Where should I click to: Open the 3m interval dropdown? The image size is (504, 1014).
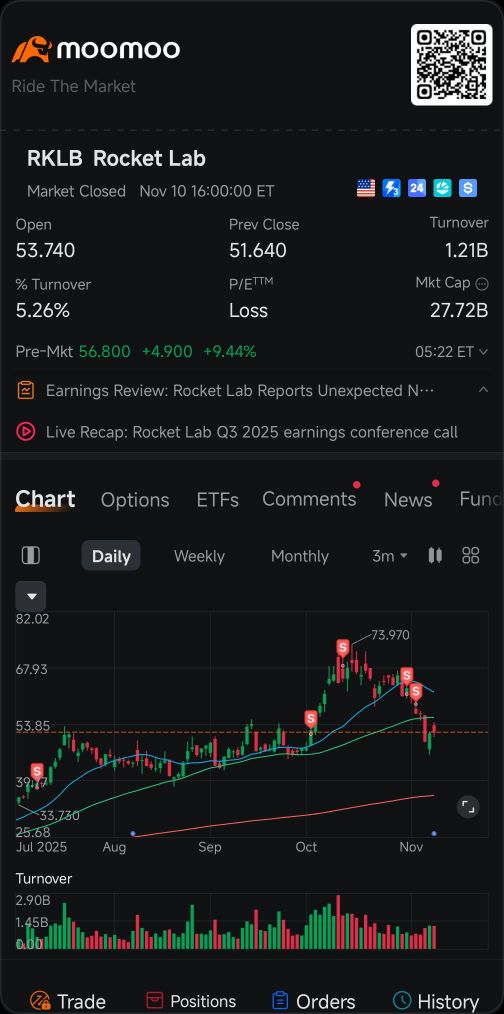[390, 556]
